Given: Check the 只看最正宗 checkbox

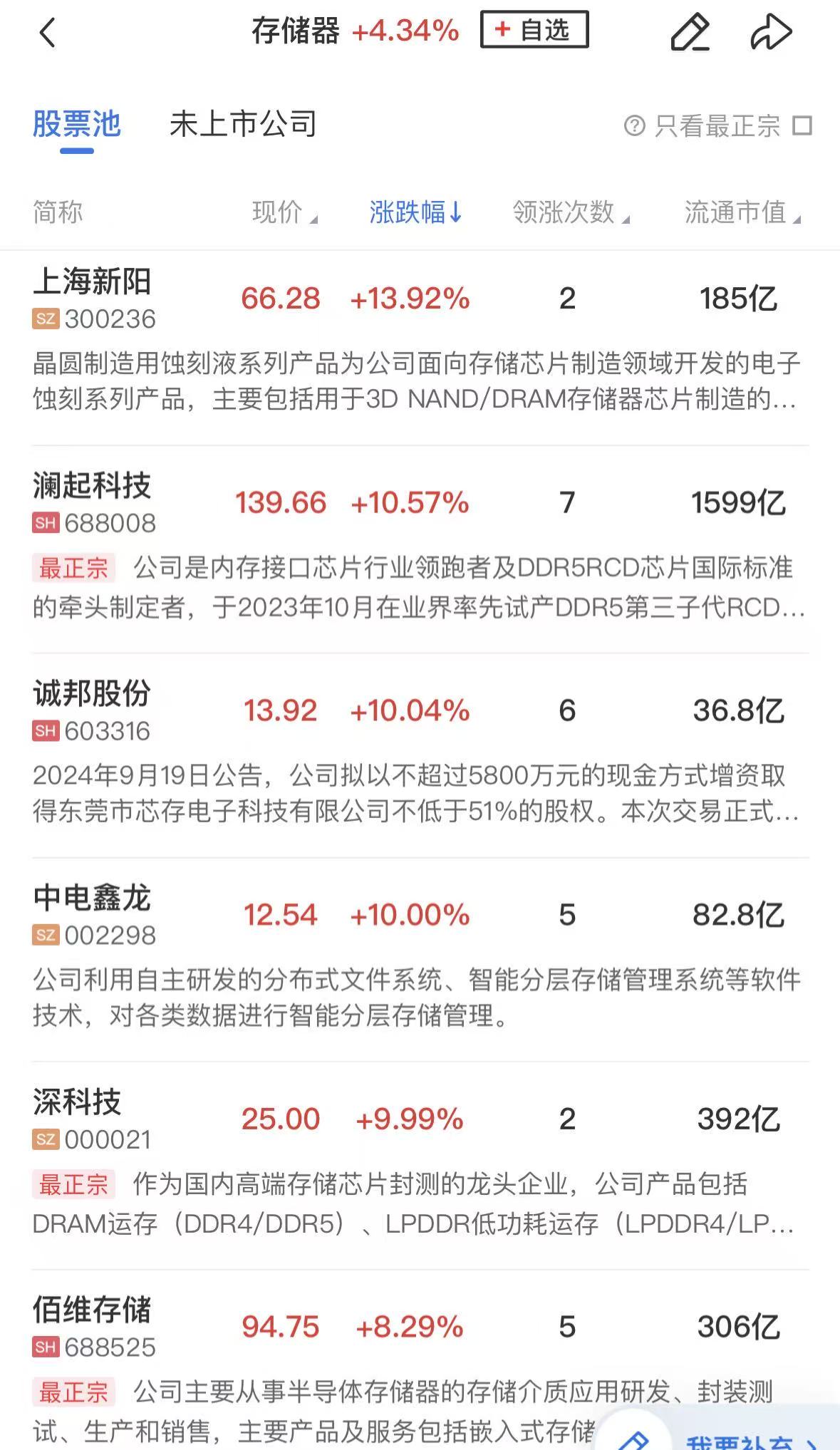Looking at the screenshot, I should click(803, 126).
